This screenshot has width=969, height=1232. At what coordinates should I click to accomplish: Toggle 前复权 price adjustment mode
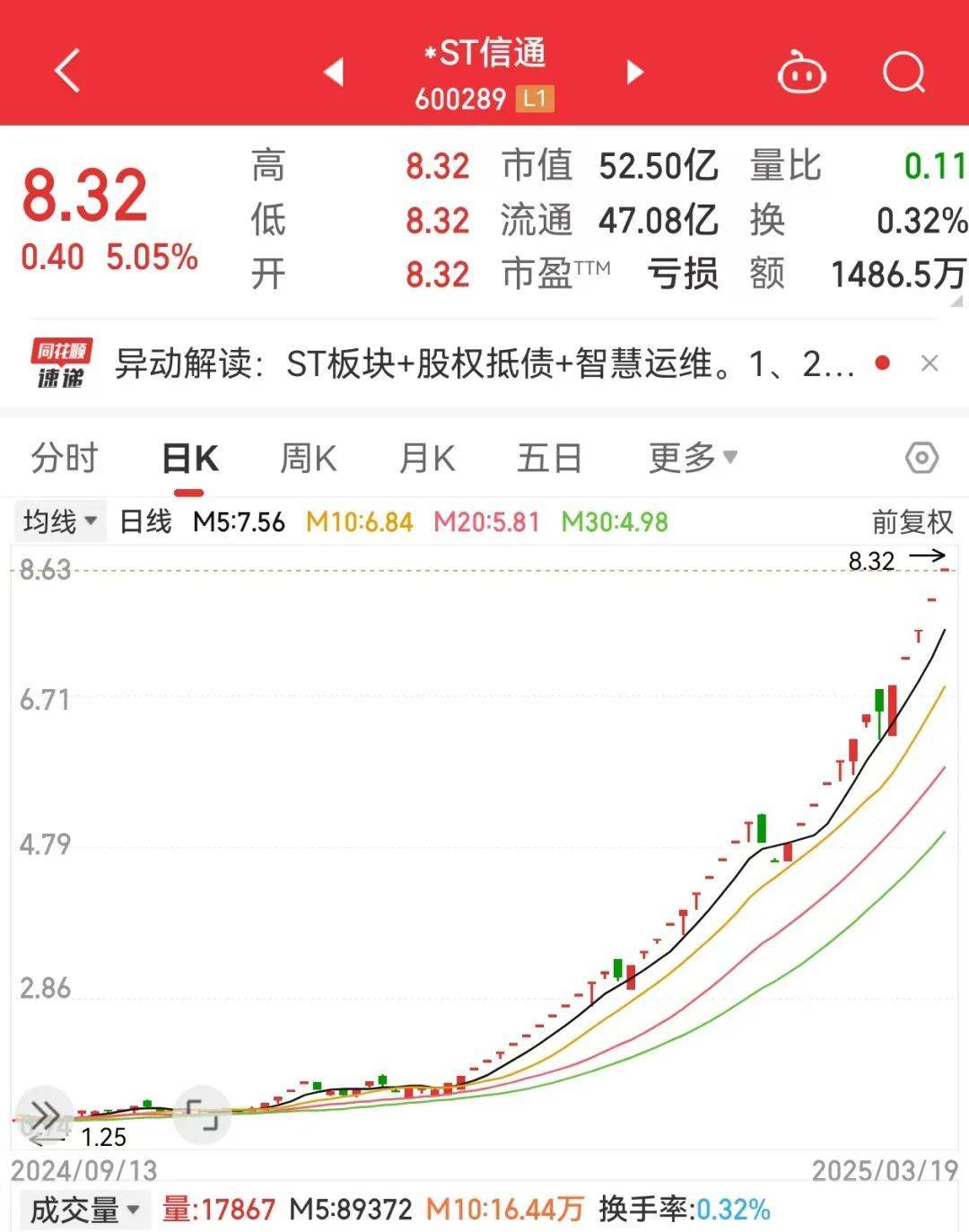913,520
